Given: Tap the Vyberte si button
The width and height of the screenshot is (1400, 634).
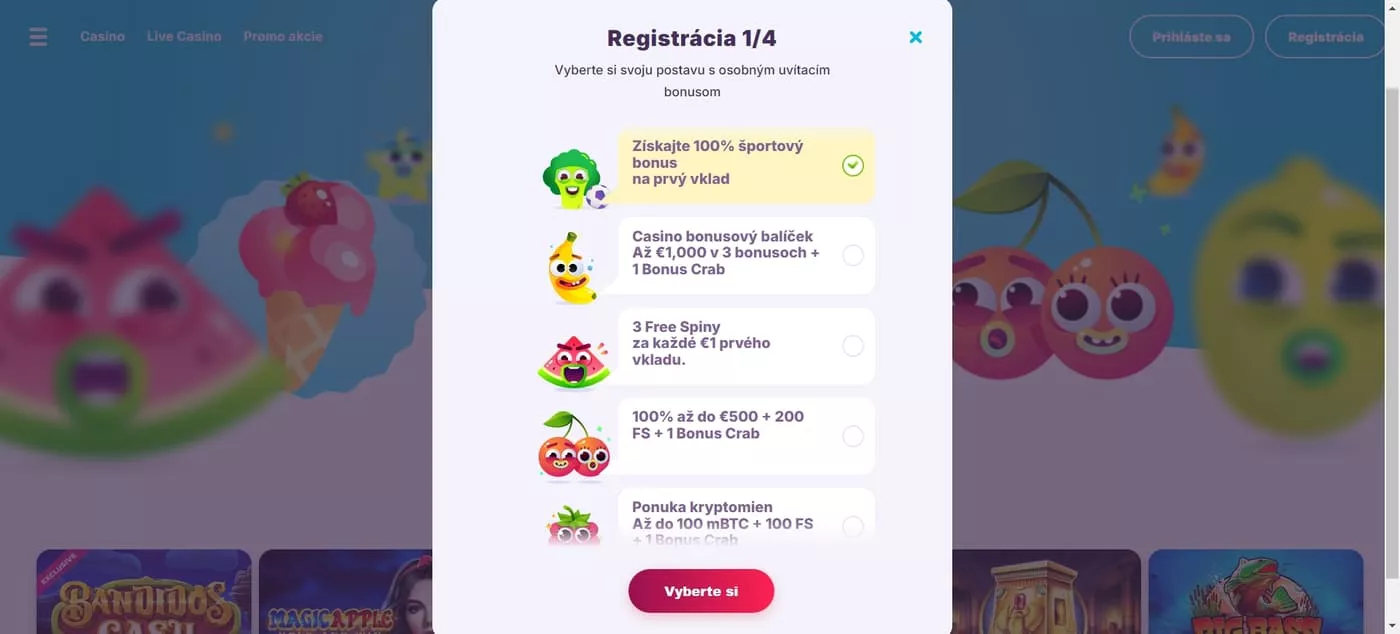Looking at the screenshot, I should coord(701,591).
